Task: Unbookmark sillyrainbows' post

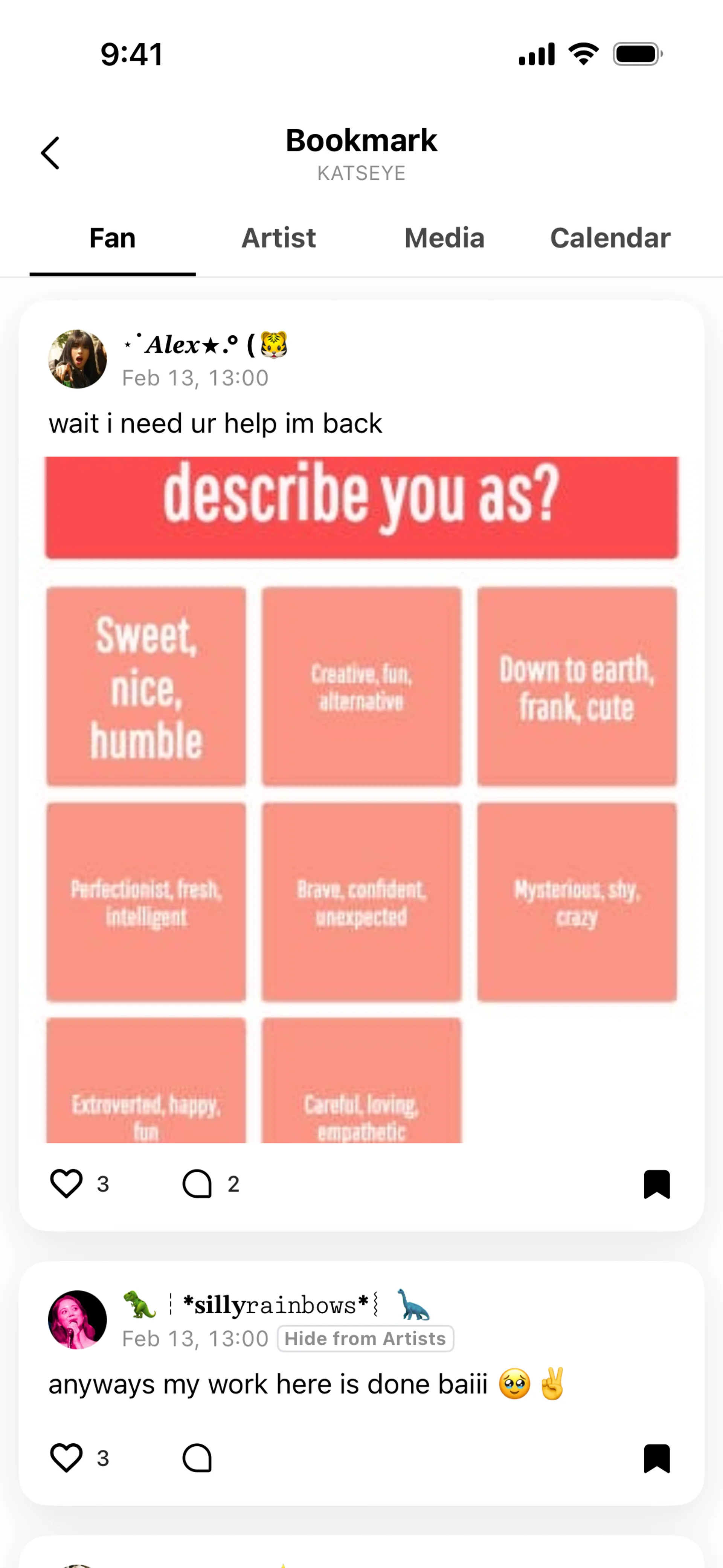Action: click(x=656, y=1458)
